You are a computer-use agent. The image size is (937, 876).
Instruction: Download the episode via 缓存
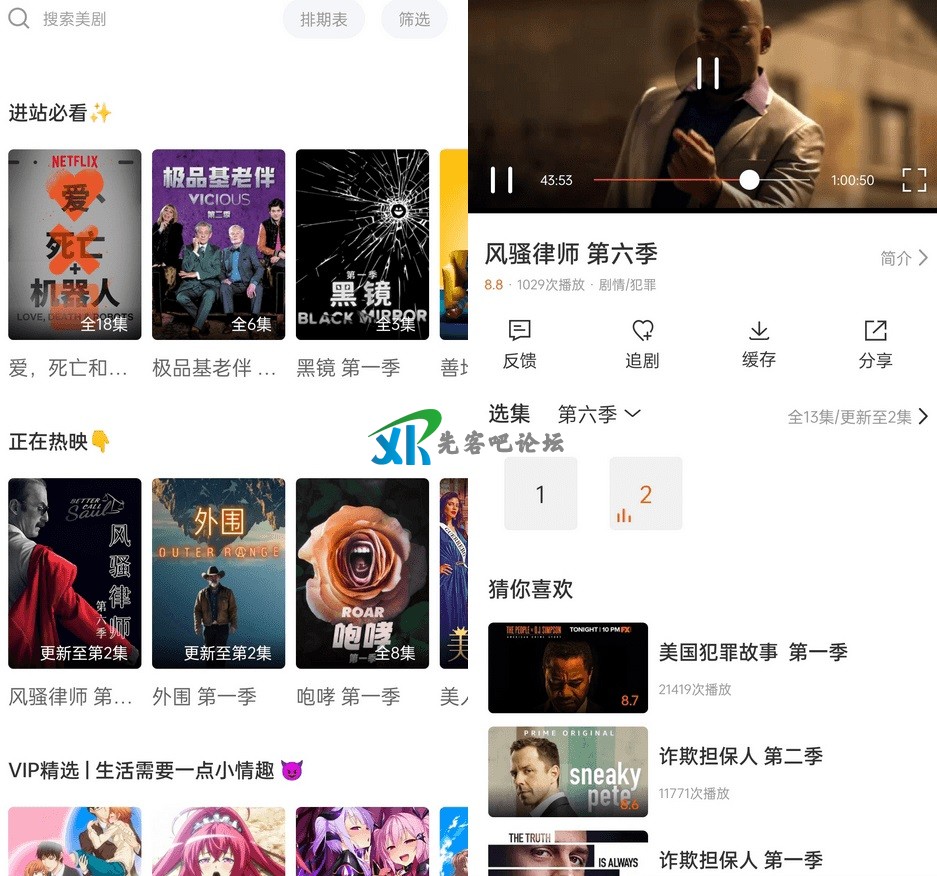[759, 343]
